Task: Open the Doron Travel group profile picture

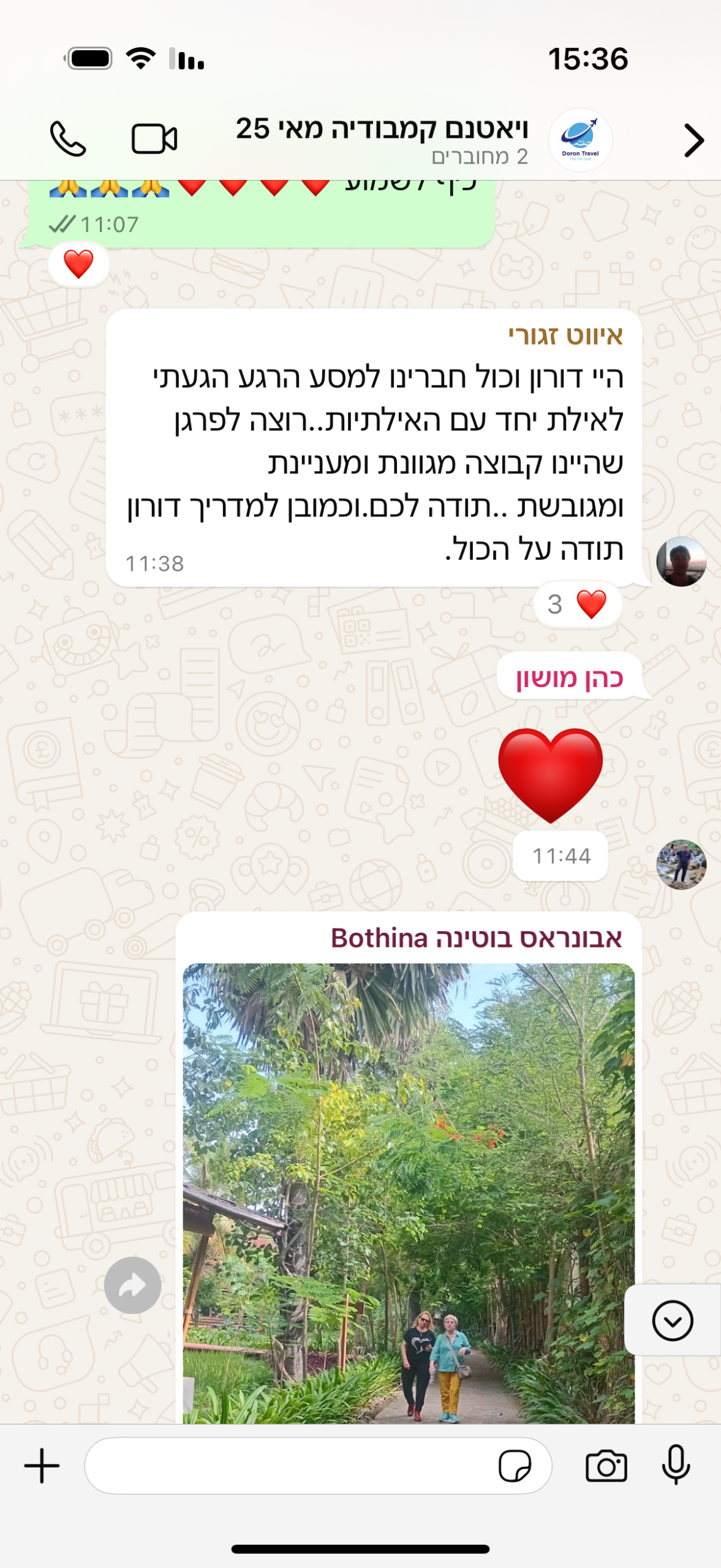Action: 579,140
